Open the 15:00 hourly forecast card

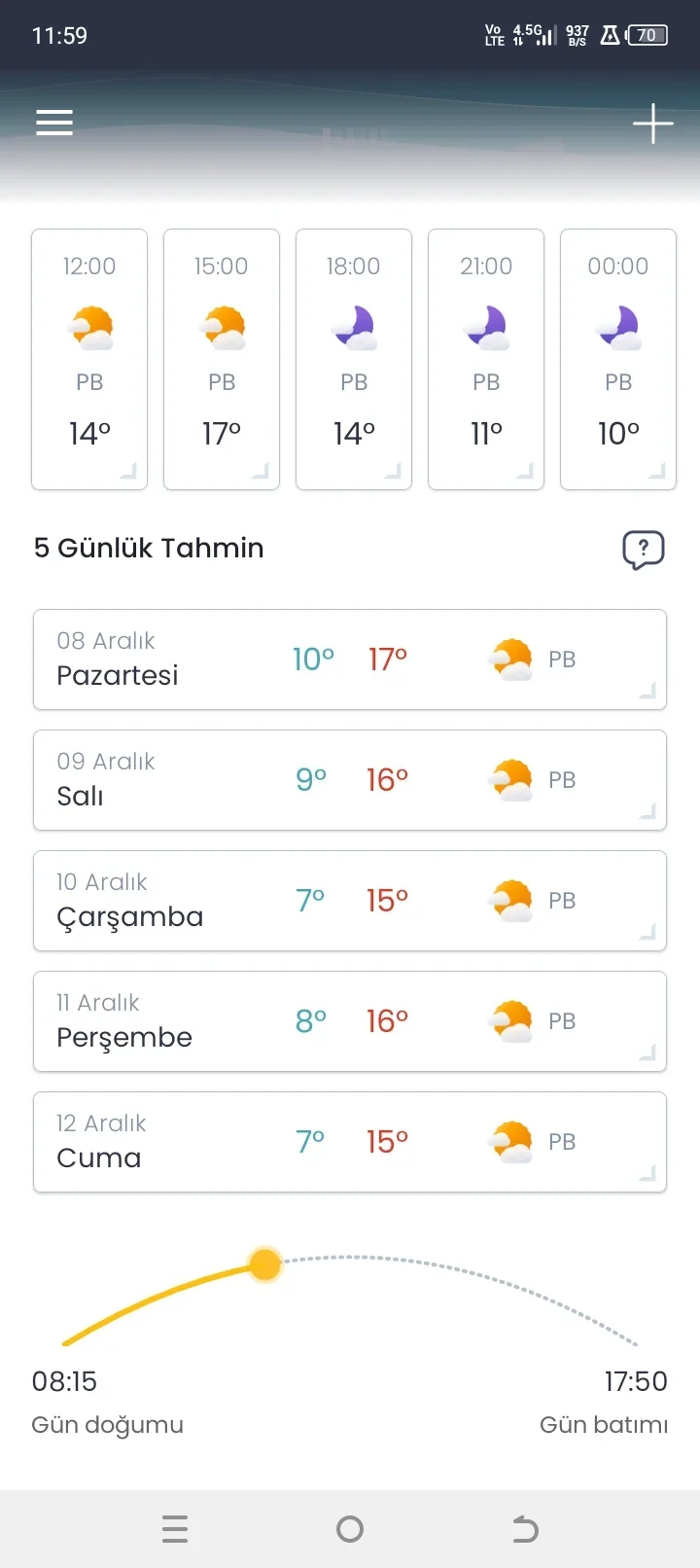tap(222, 359)
